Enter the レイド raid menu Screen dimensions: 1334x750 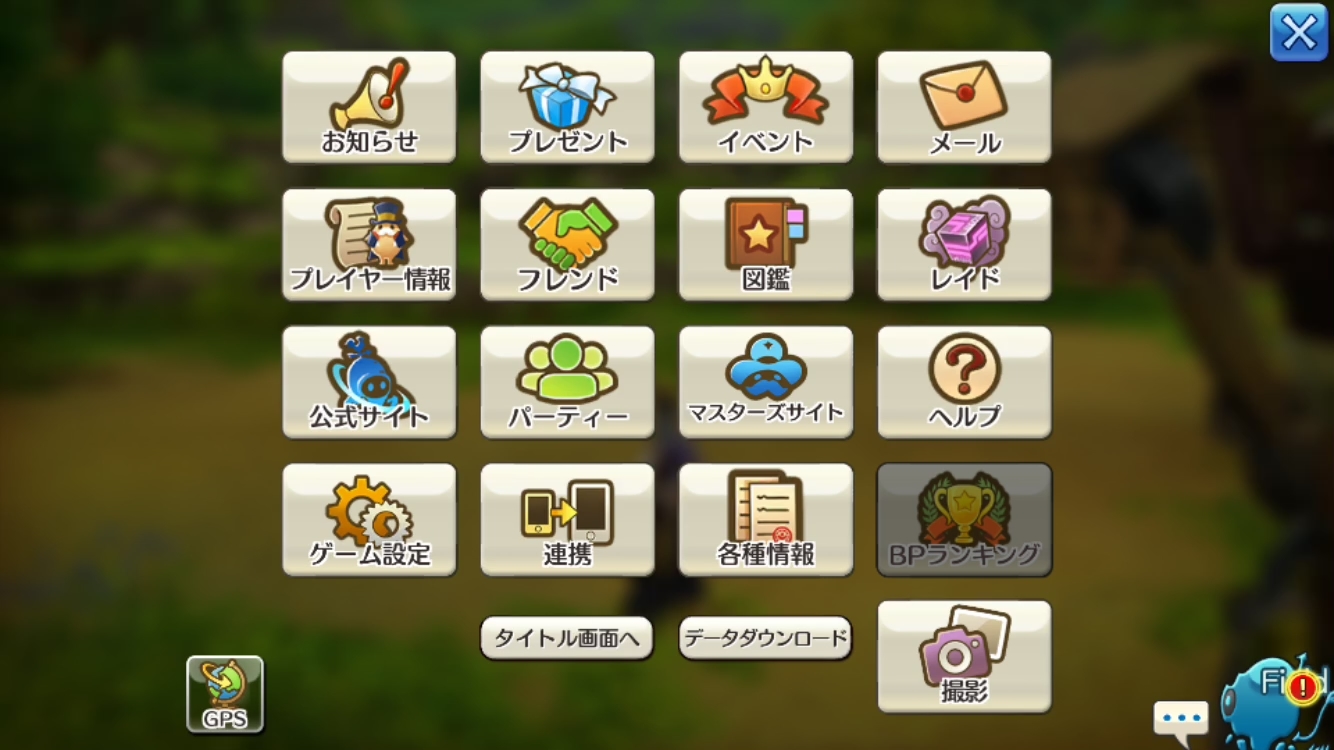[964, 244]
